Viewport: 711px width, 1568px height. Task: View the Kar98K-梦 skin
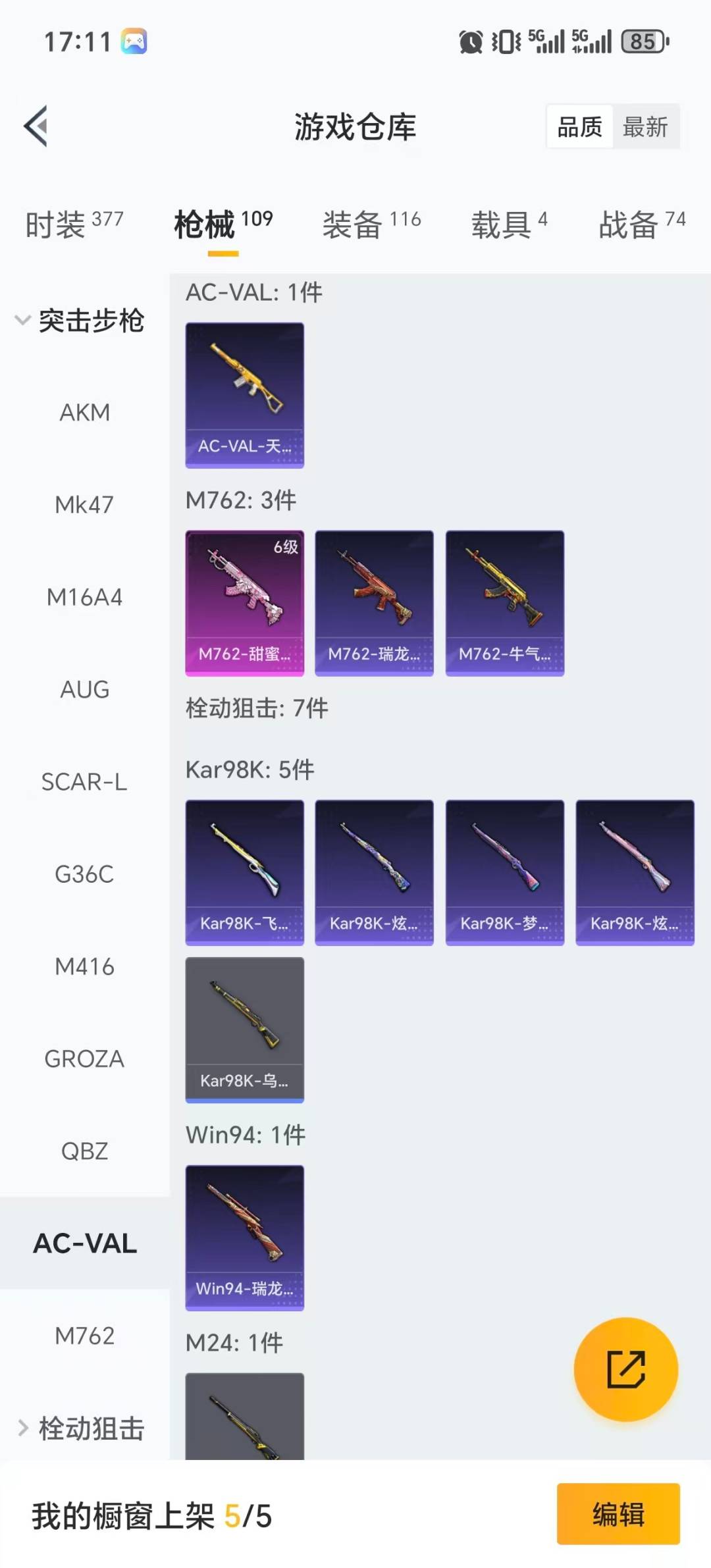[x=504, y=872]
